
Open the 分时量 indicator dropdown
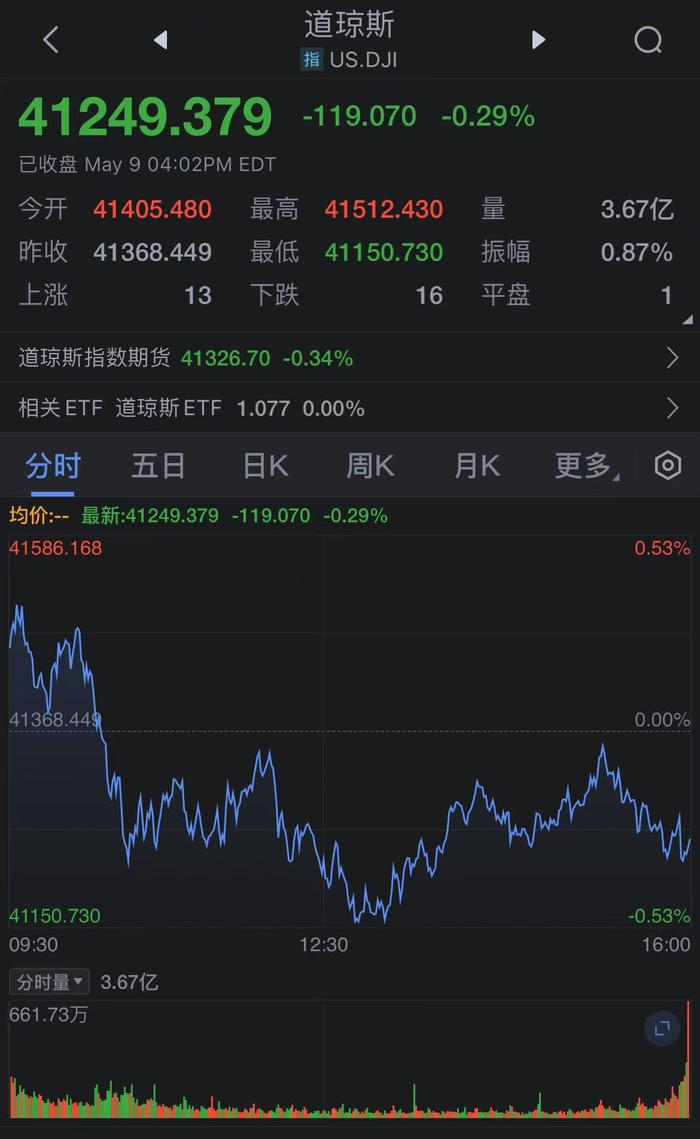click(49, 982)
